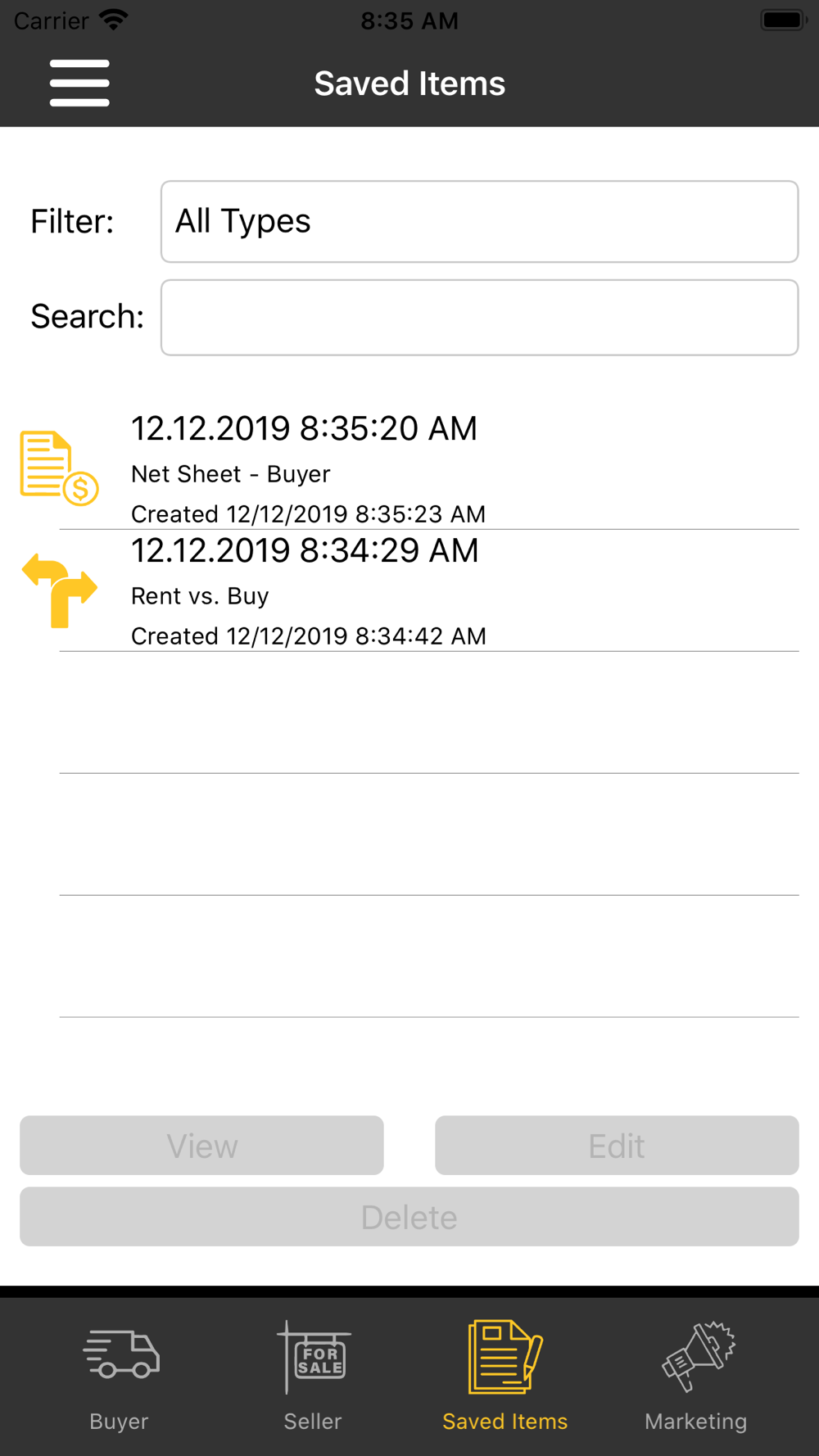
Task: Open the All Types filter dropdown
Action: click(479, 221)
